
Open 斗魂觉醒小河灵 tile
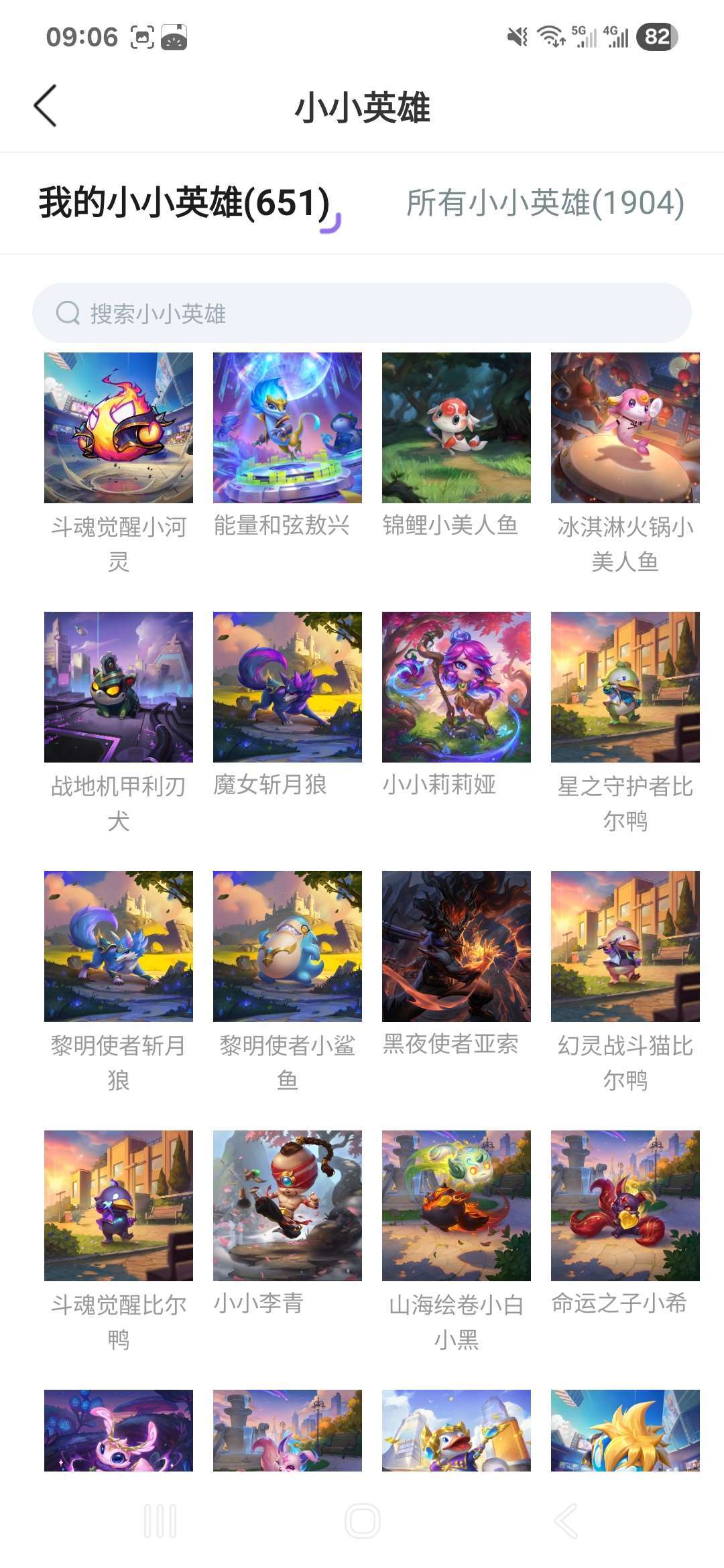(119, 428)
